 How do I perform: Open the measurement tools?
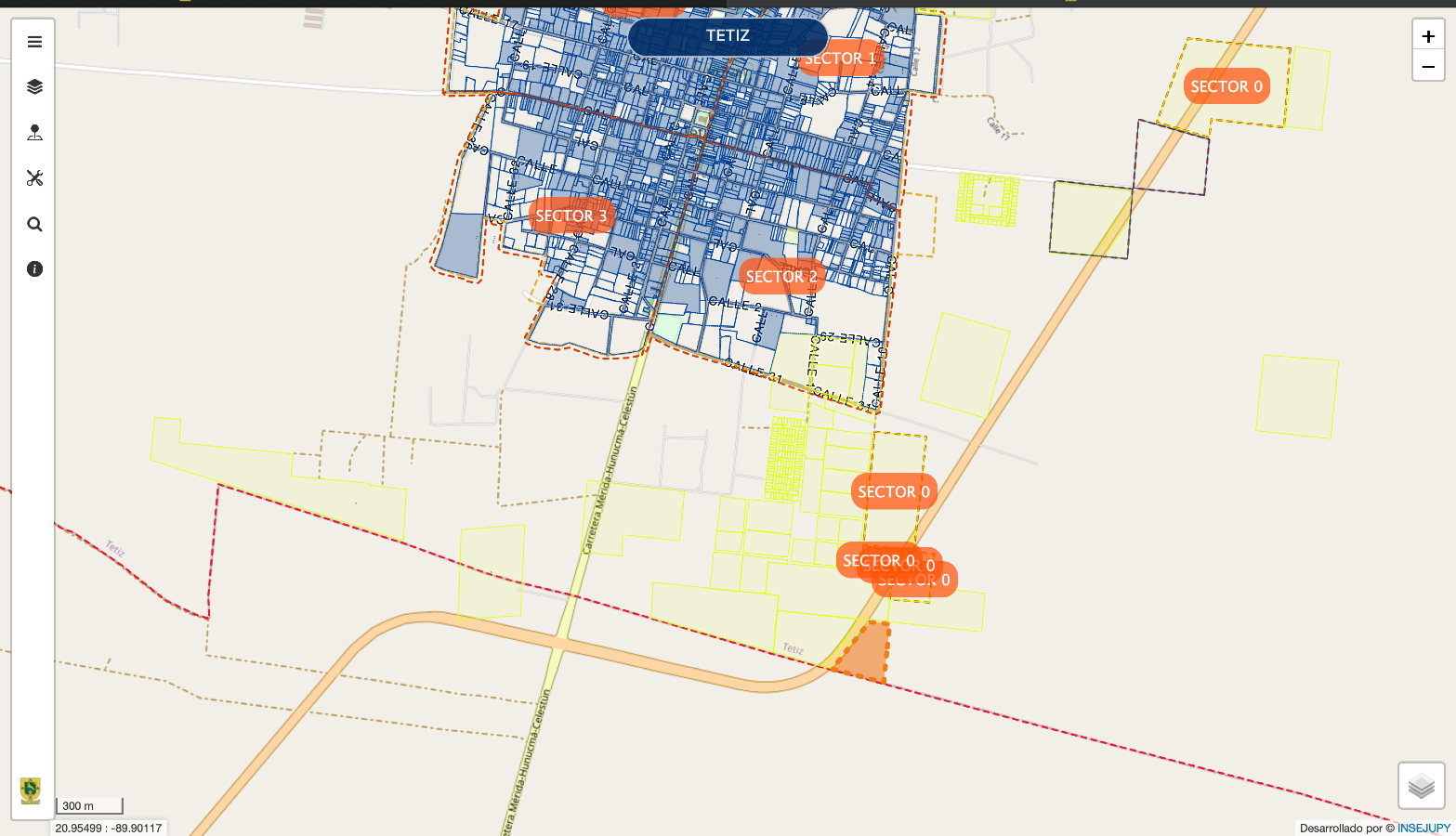tap(34, 178)
